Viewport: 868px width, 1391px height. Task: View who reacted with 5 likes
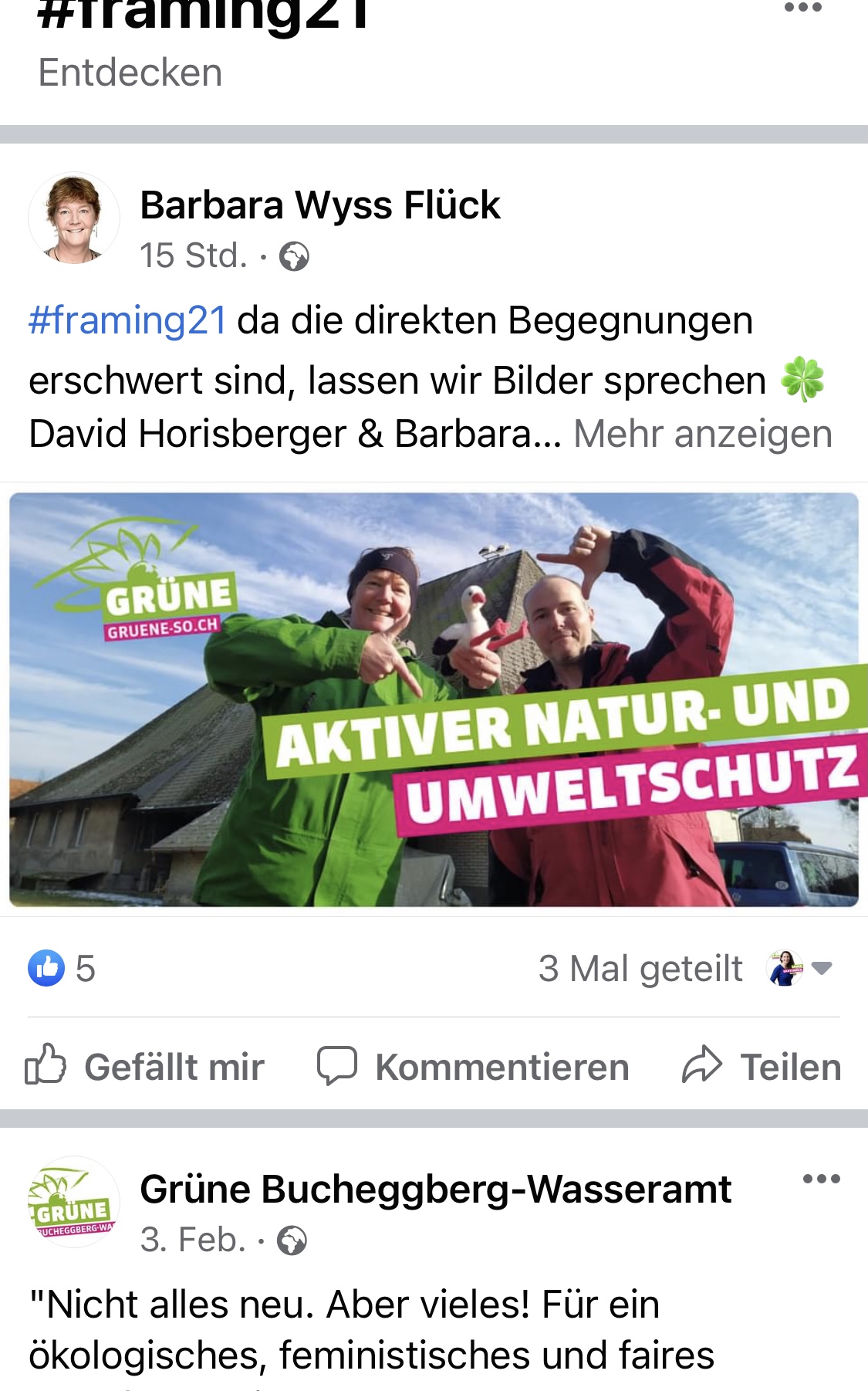tap(62, 968)
